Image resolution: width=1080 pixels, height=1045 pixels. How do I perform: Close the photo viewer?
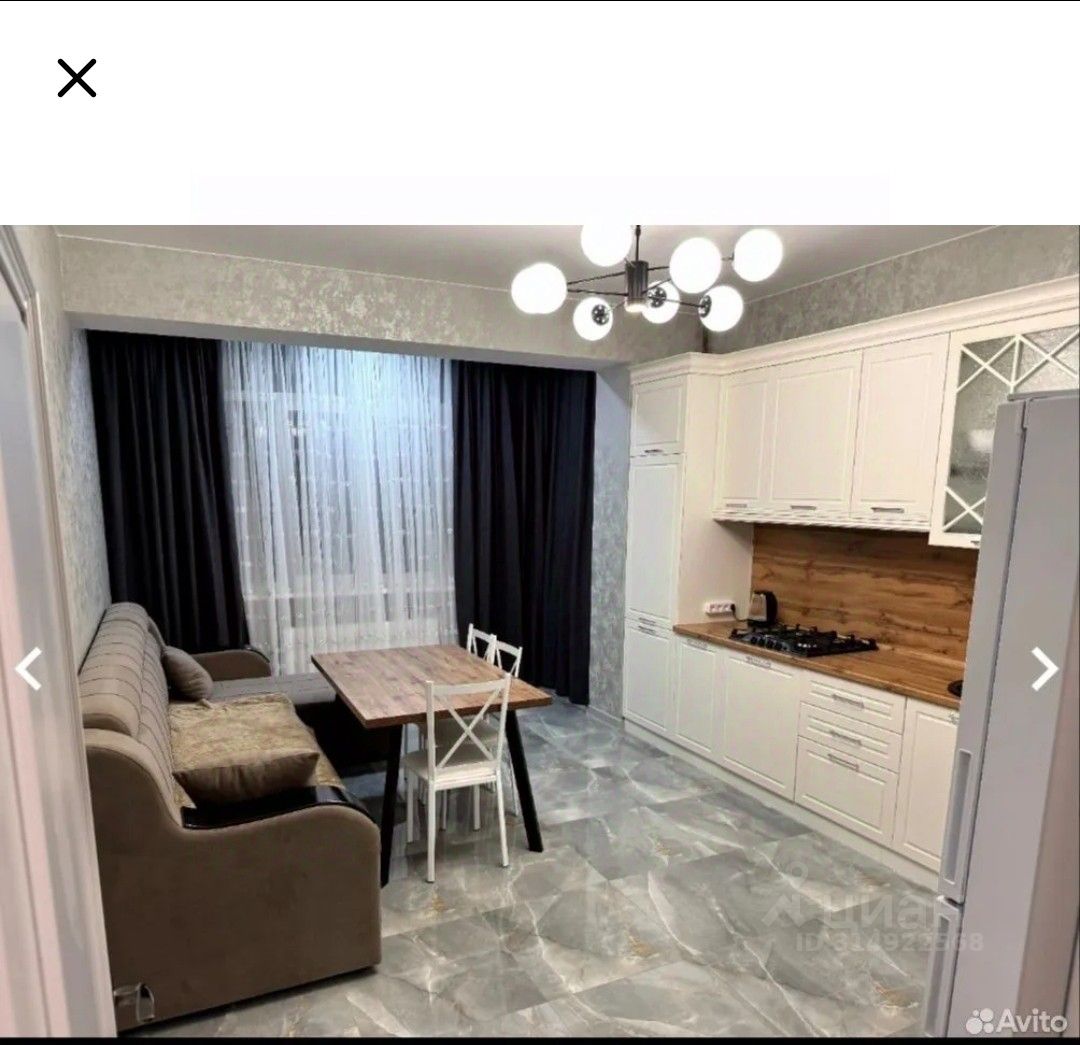(x=77, y=78)
